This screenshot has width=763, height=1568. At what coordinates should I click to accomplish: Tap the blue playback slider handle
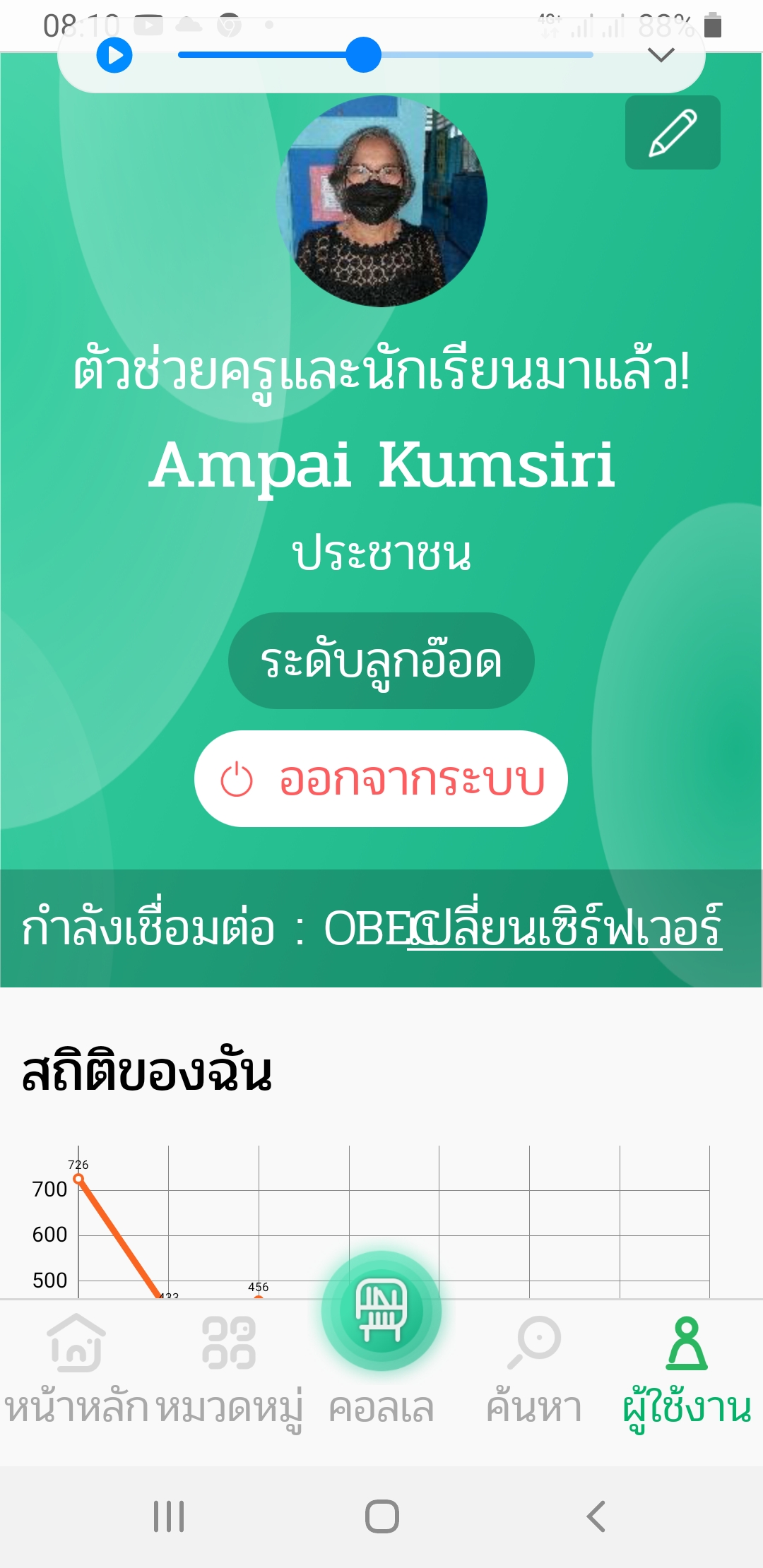(363, 55)
